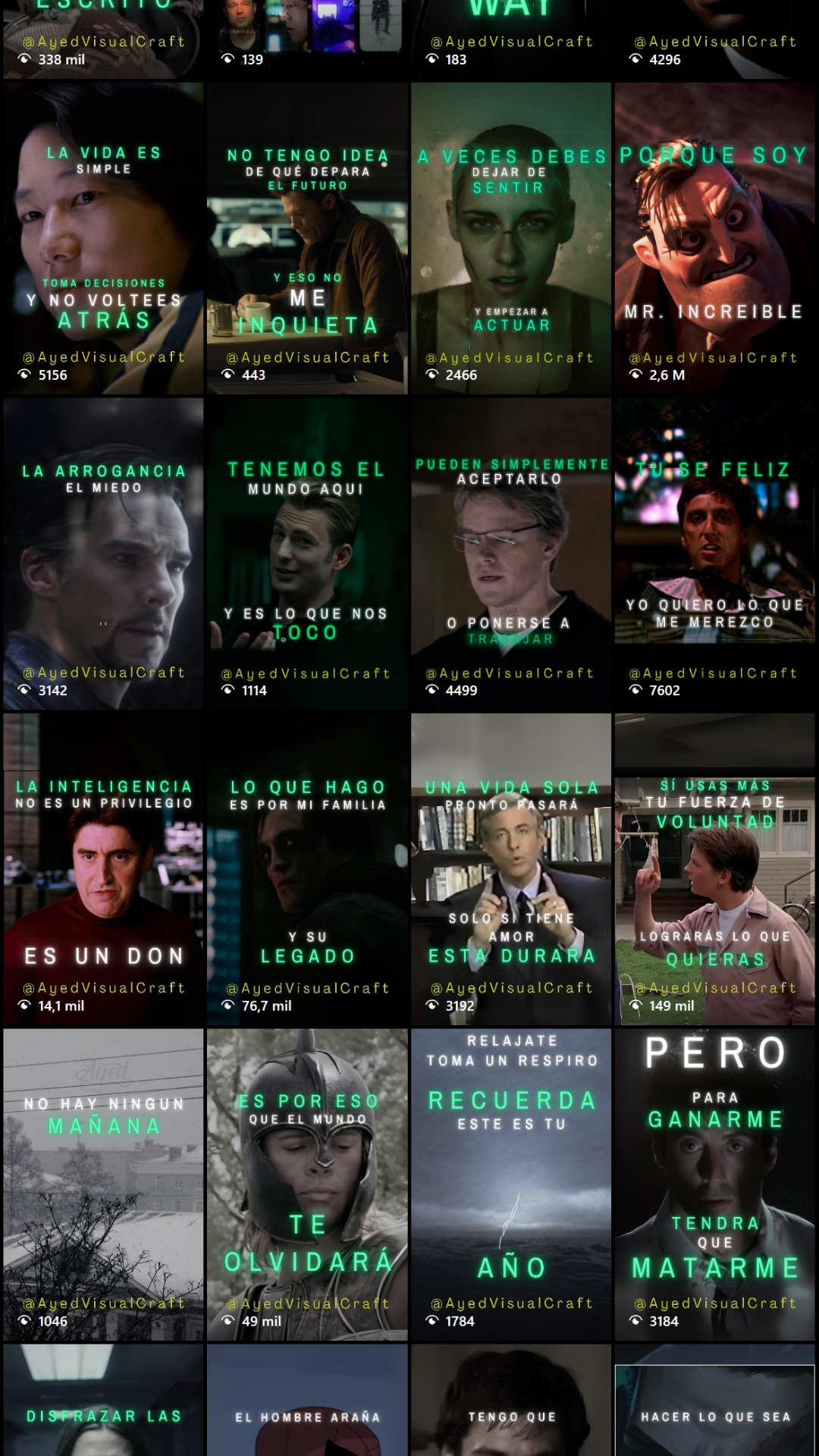Viewport: 819px width, 1456px height.
Task: Open the 'Pueden simplemente aceptarlo' video
Action: click(511, 554)
